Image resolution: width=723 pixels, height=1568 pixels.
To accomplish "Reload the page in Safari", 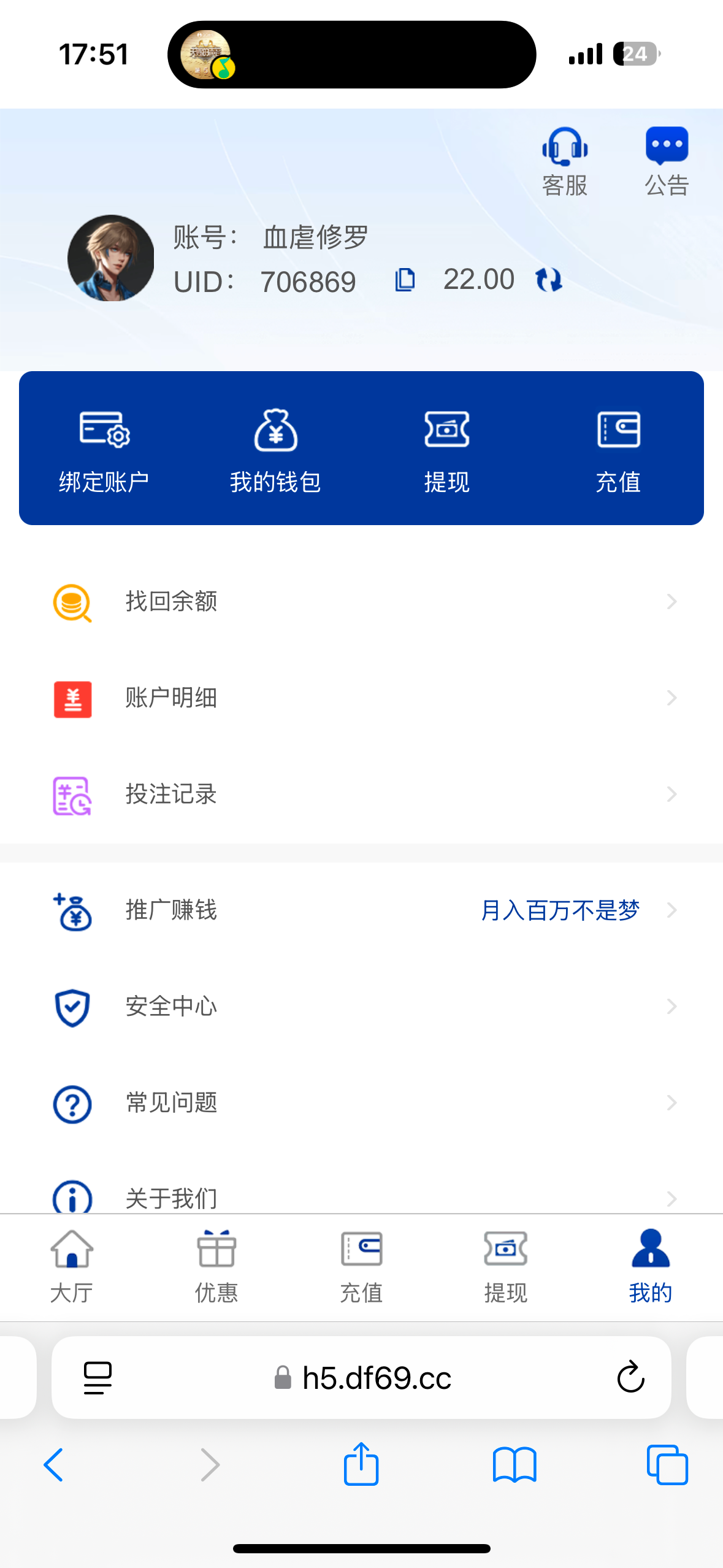I will pos(630,1377).
